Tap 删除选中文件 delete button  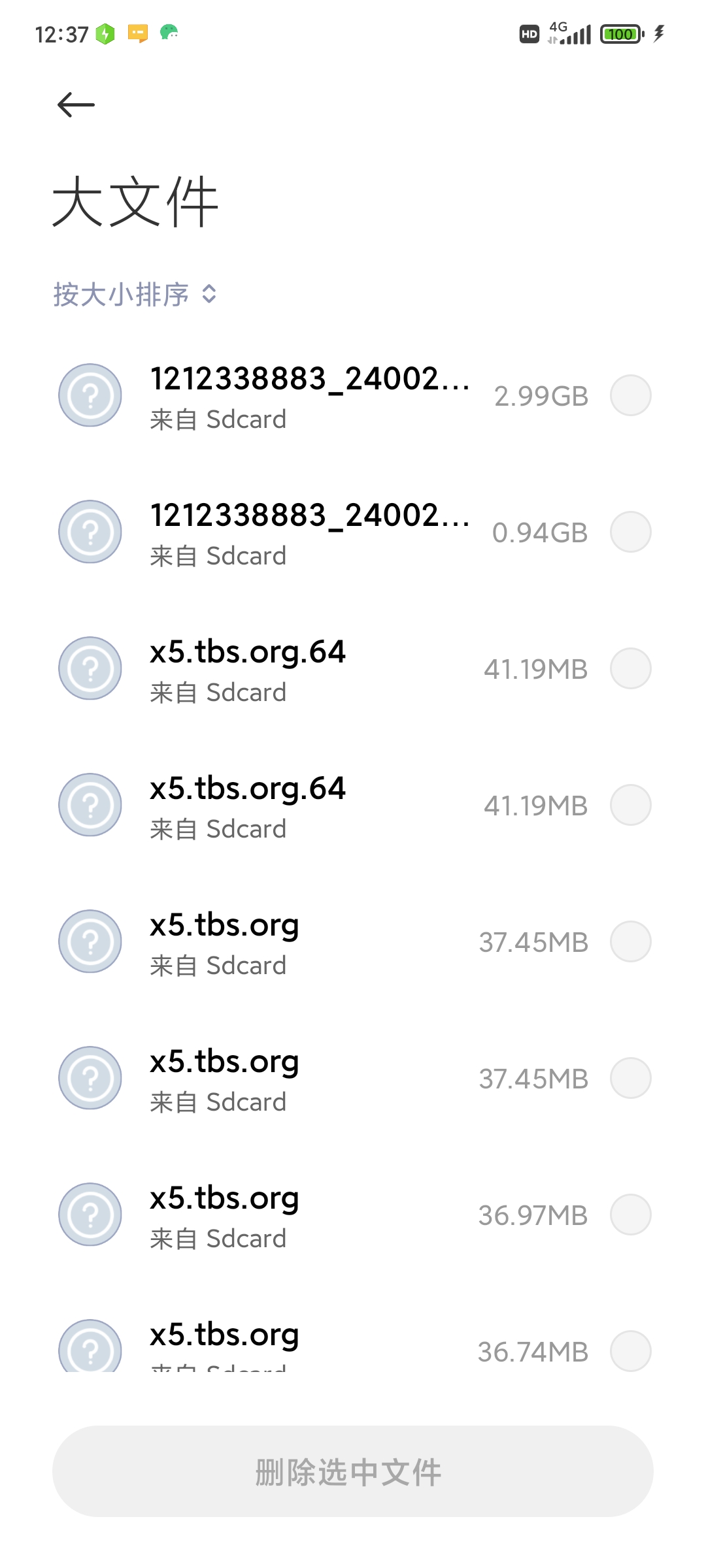coord(353,1471)
